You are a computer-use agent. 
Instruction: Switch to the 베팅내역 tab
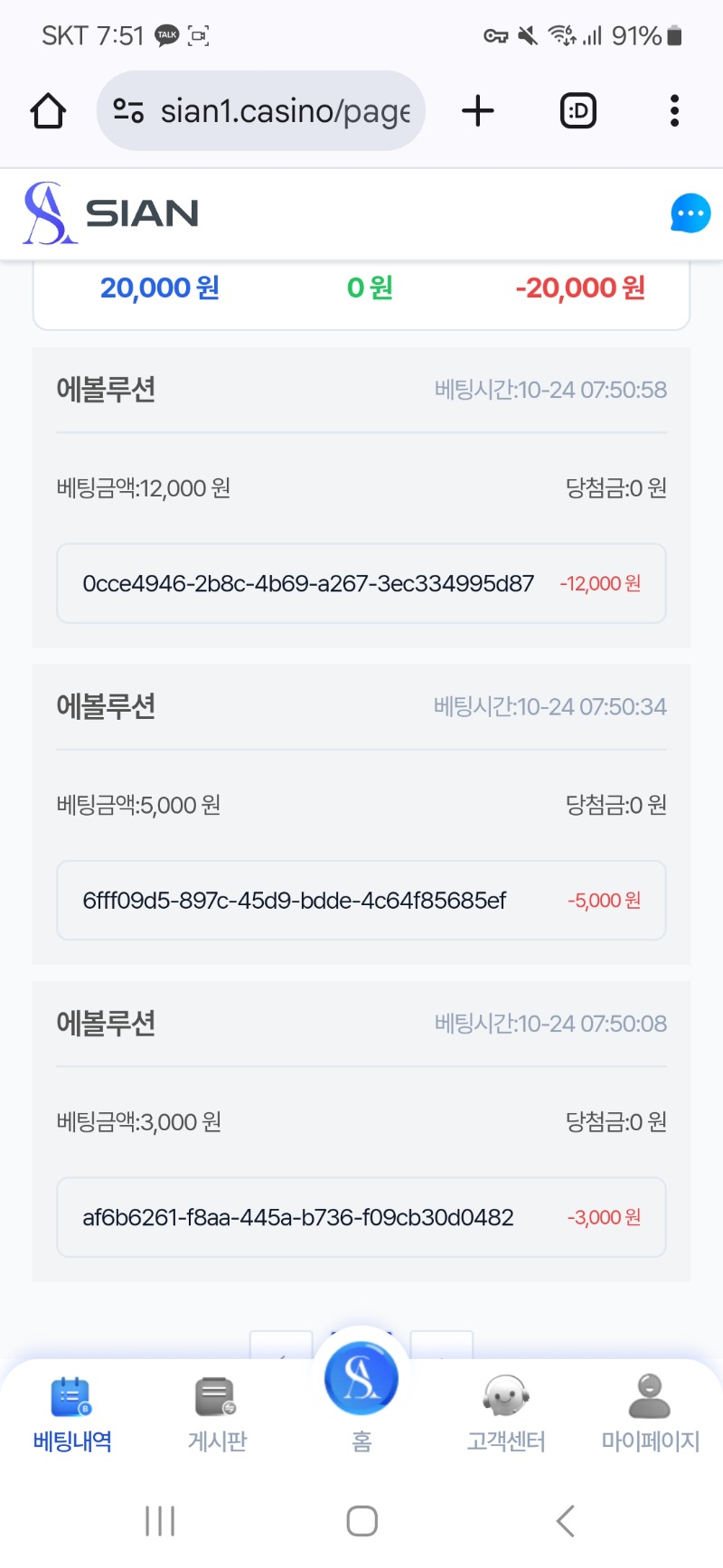(x=72, y=1415)
